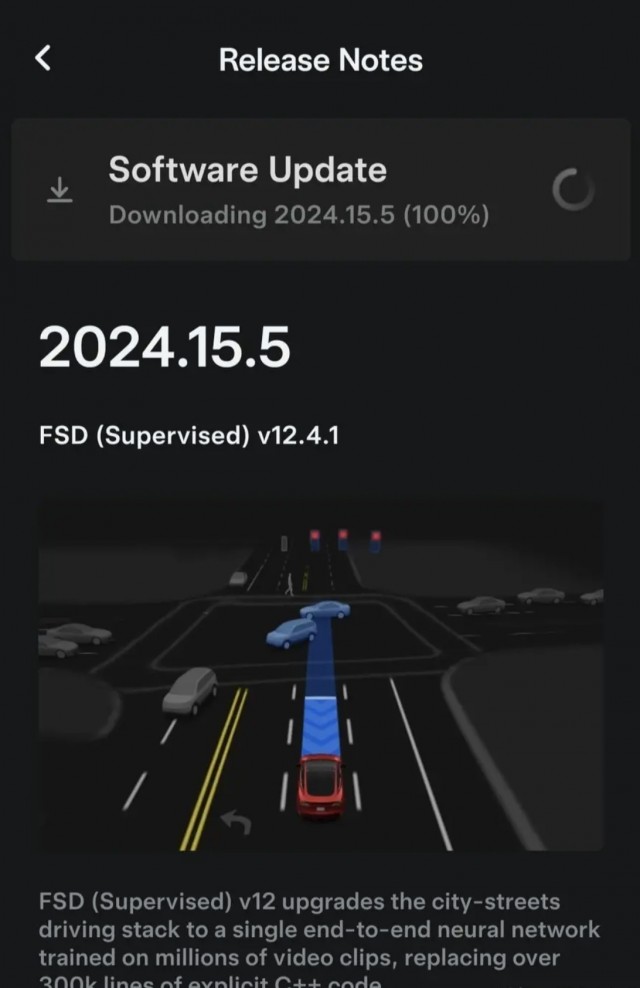Go back from Release Notes
The height and width of the screenshot is (988, 640).
[x=42, y=59]
